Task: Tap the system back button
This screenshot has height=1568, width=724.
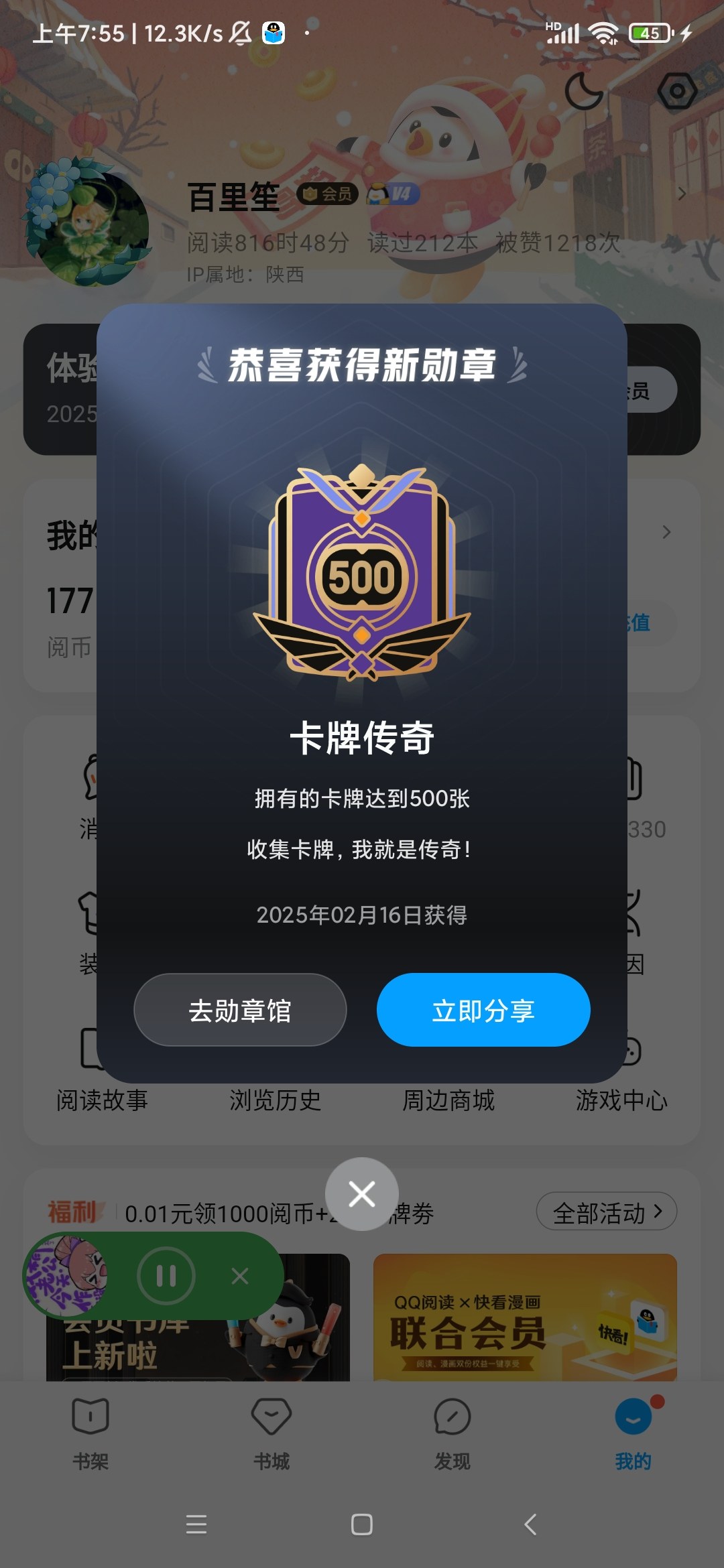Action: tap(530, 1524)
